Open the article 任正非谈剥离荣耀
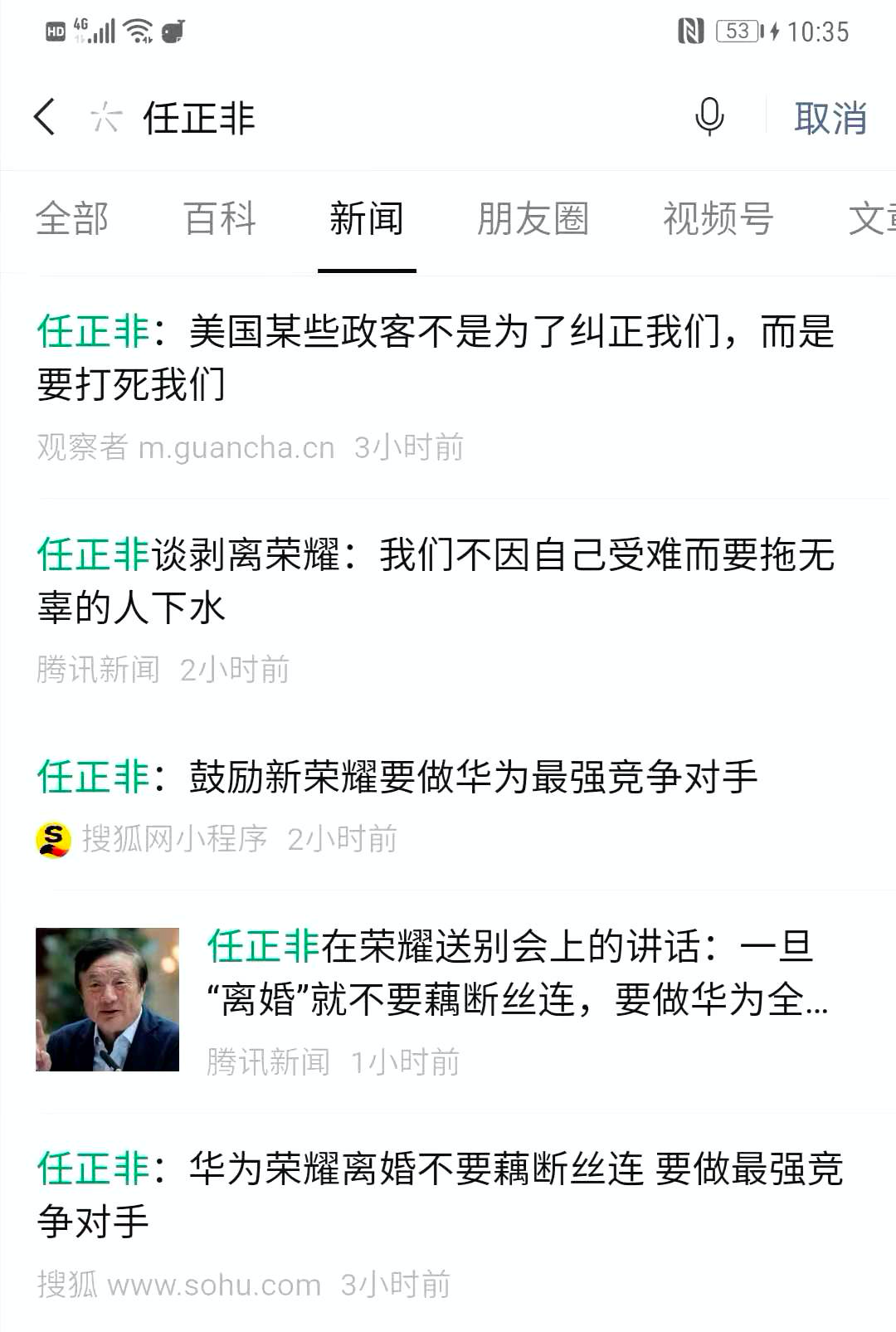The image size is (896, 1332). coord(436,581)
